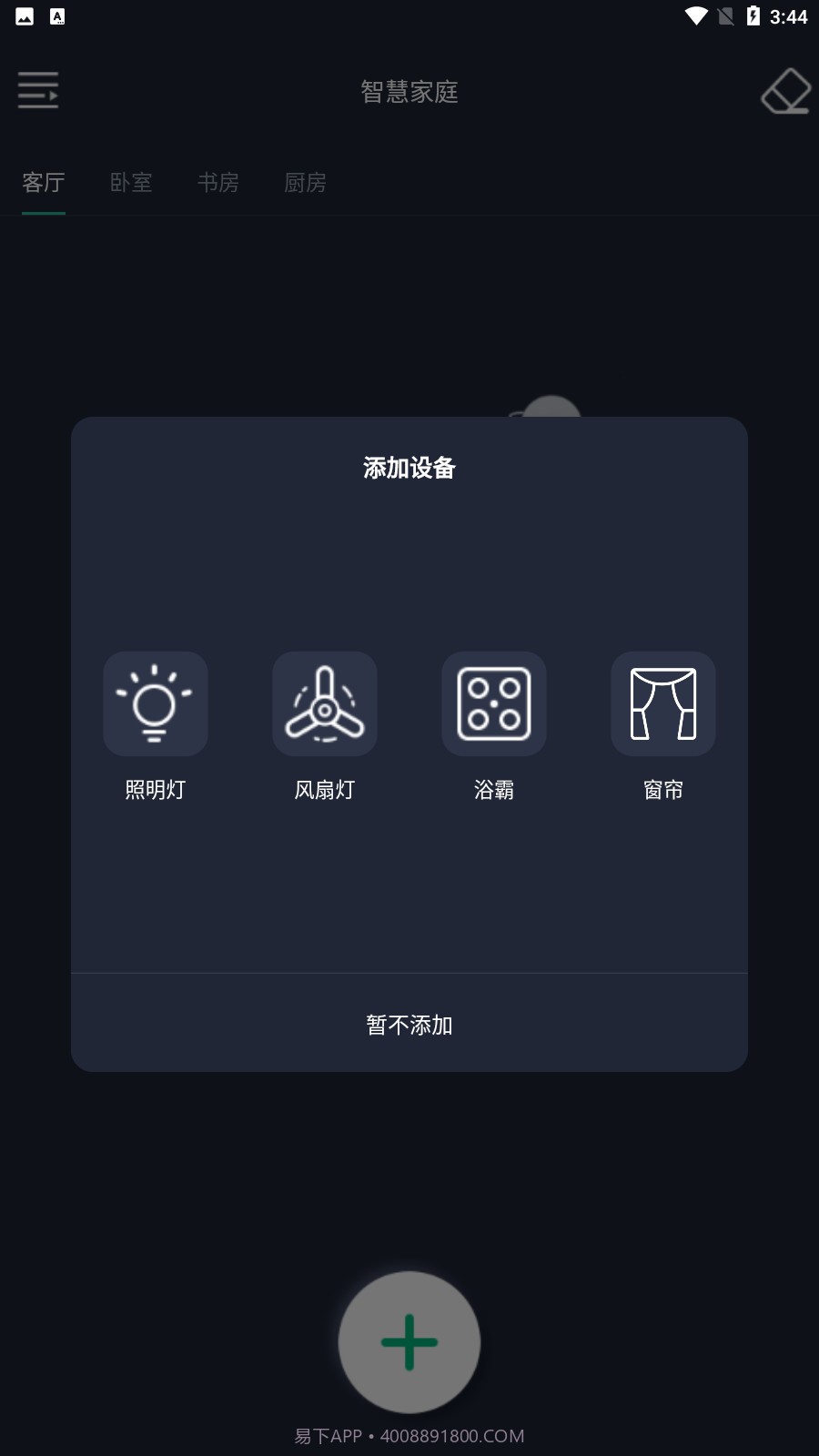Viewport: 819px width, 1456px height.
Task: Click the light bulb icon above 照明灯 label
Action: tap(155, 703)
